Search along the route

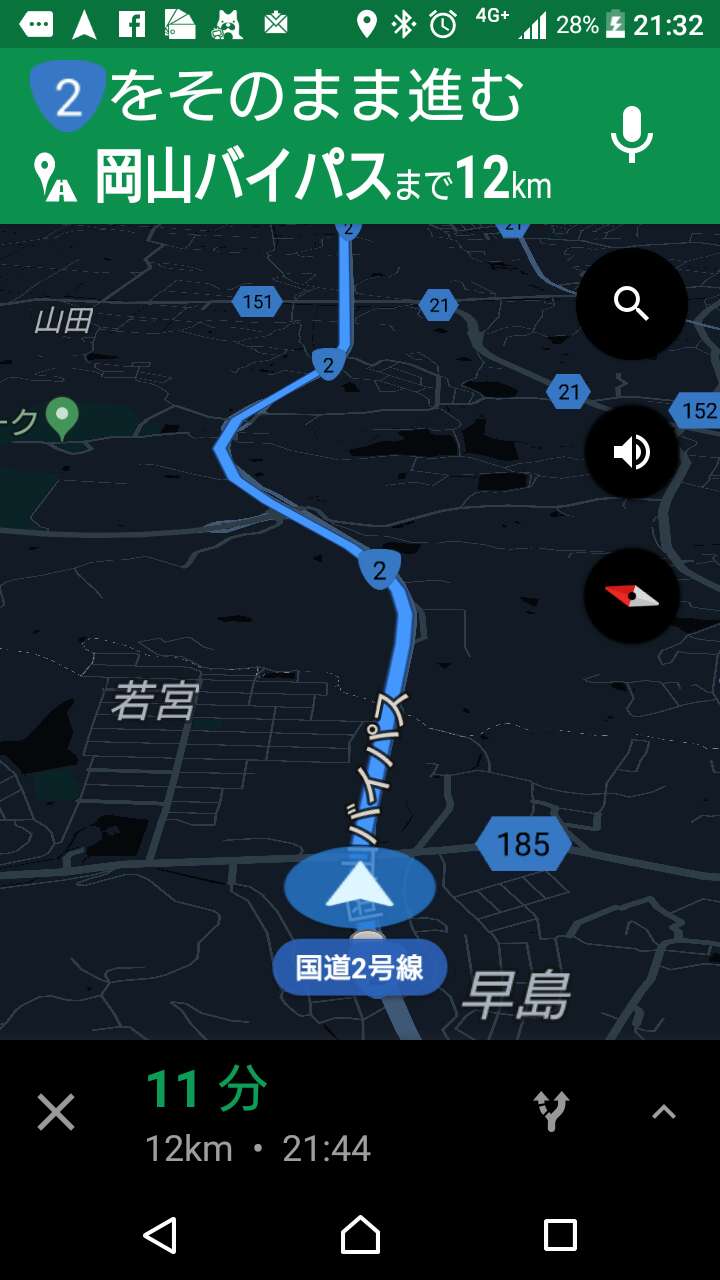pyautogui.click(x=632, y=303)
